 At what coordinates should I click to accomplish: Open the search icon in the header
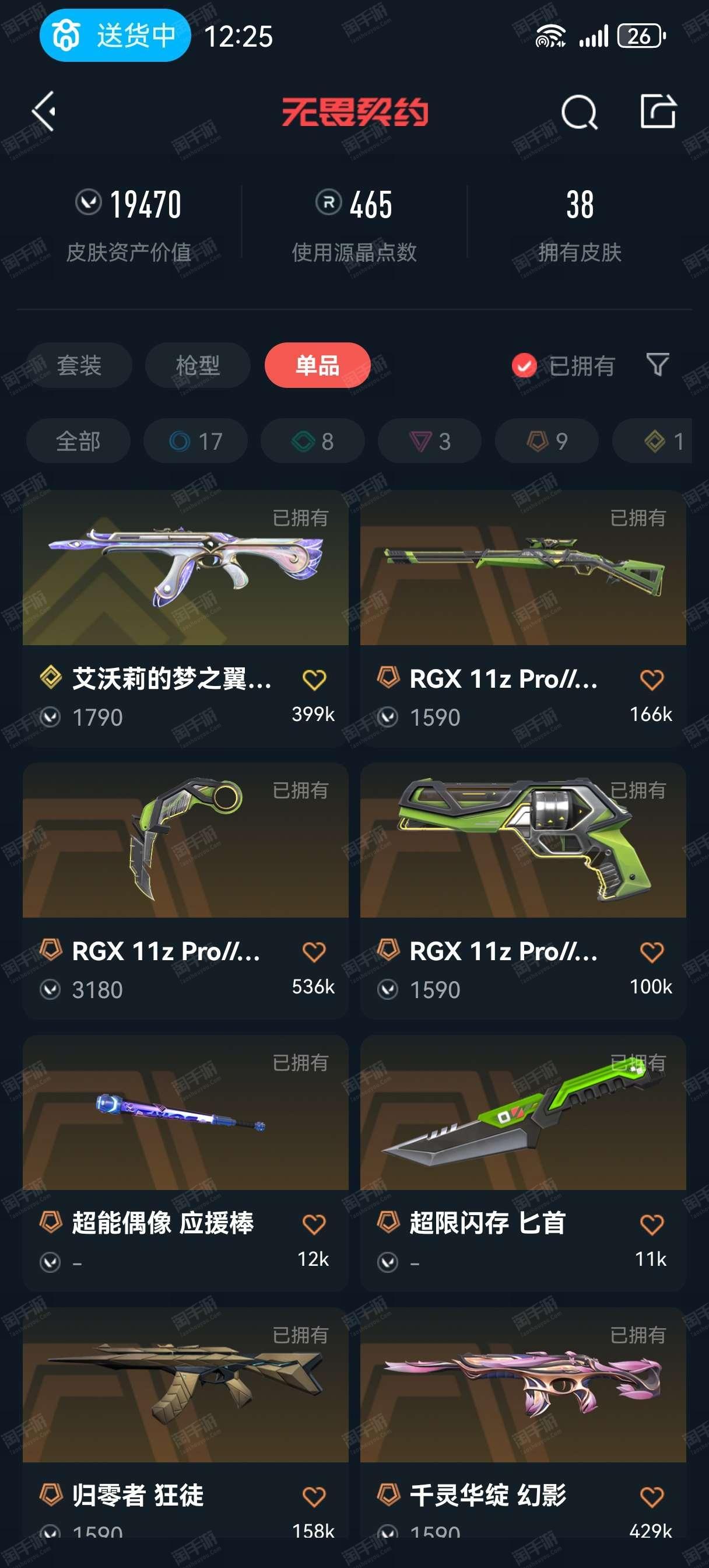pos(579,112)
